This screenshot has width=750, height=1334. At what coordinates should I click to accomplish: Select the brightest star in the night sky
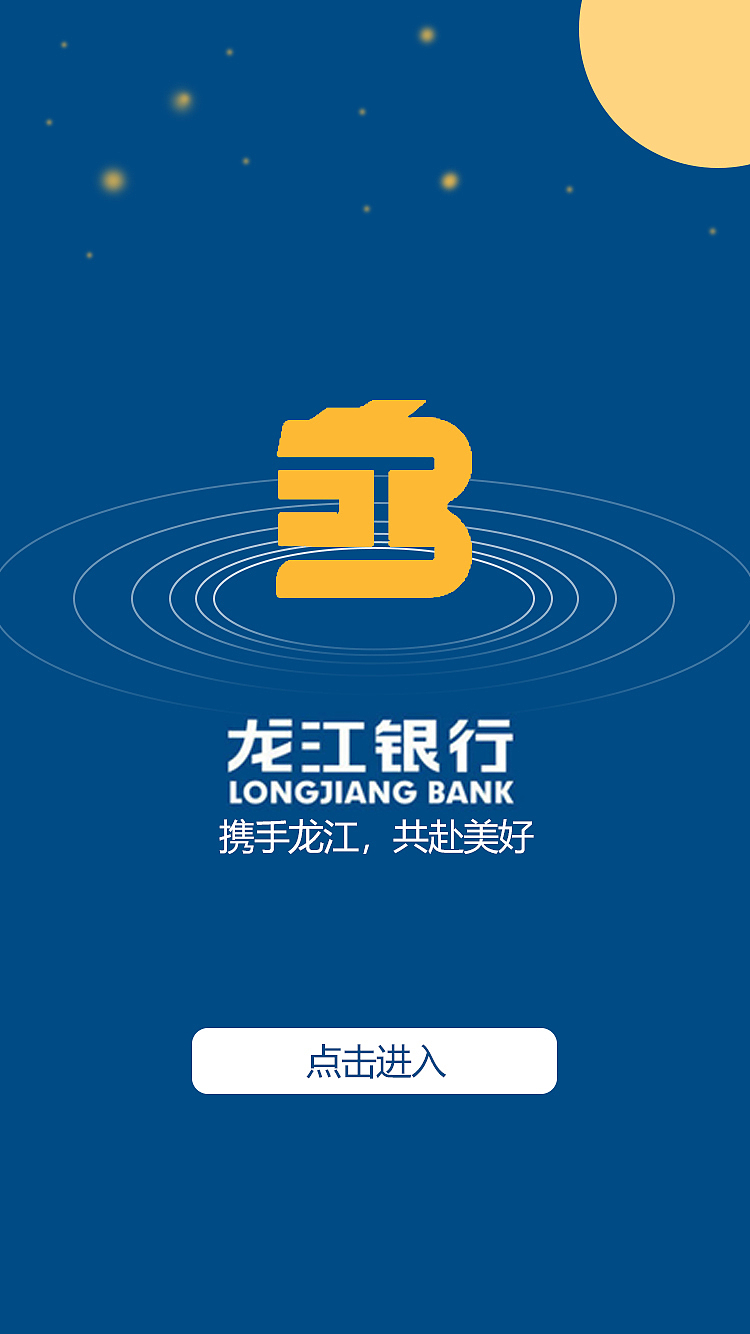click(x=113, y=178)
